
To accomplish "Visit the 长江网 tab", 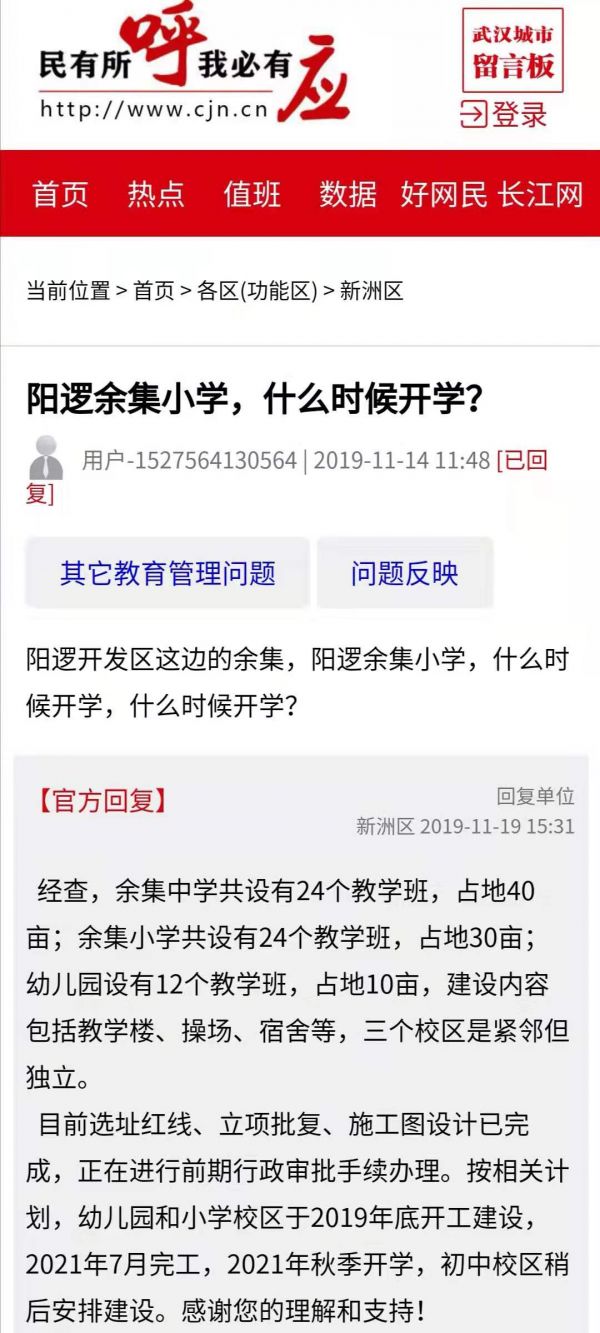I will pos(540,194).
